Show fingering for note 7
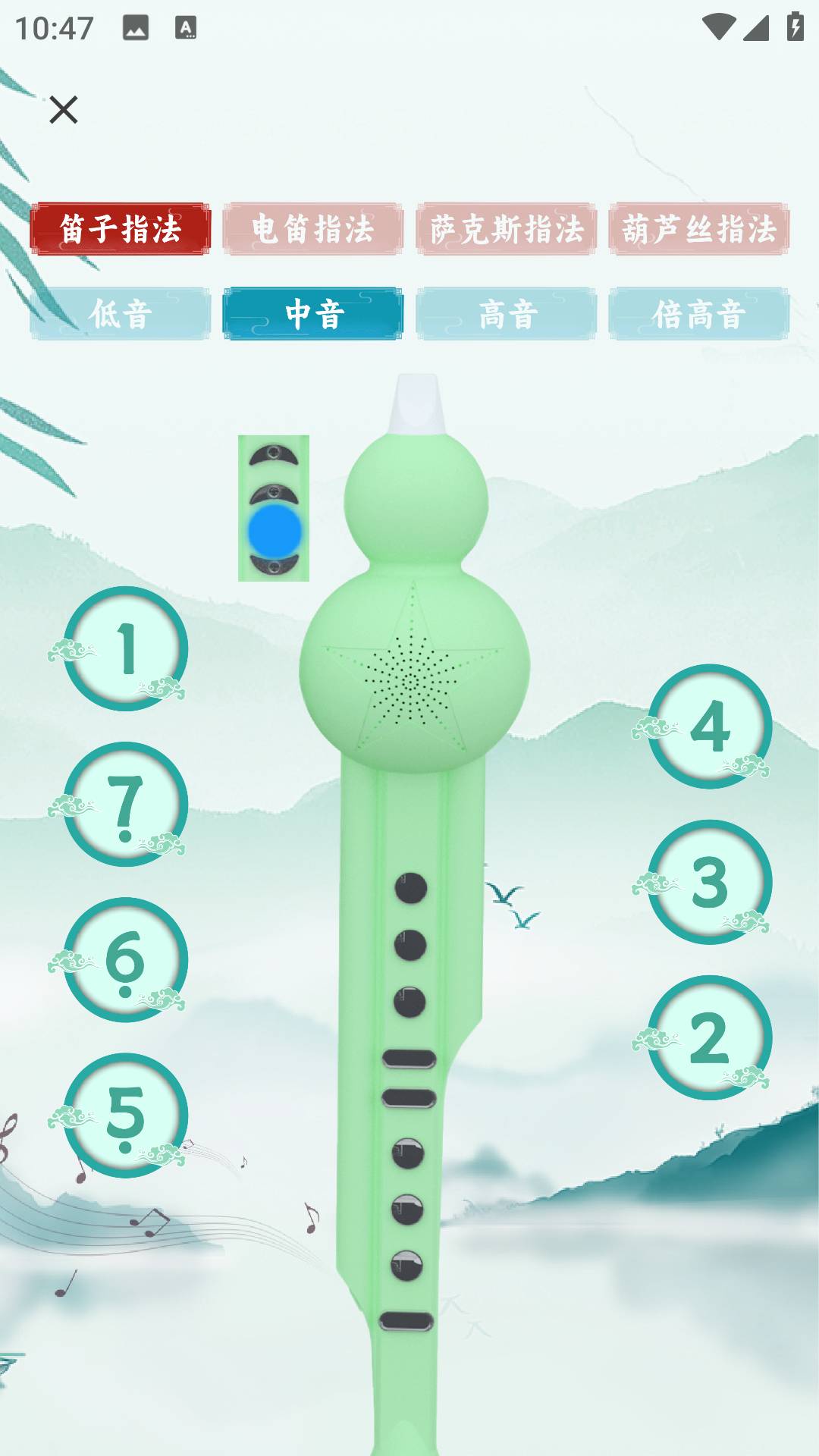This screenshot has height=1456, width=819. (x=126, y=805)
